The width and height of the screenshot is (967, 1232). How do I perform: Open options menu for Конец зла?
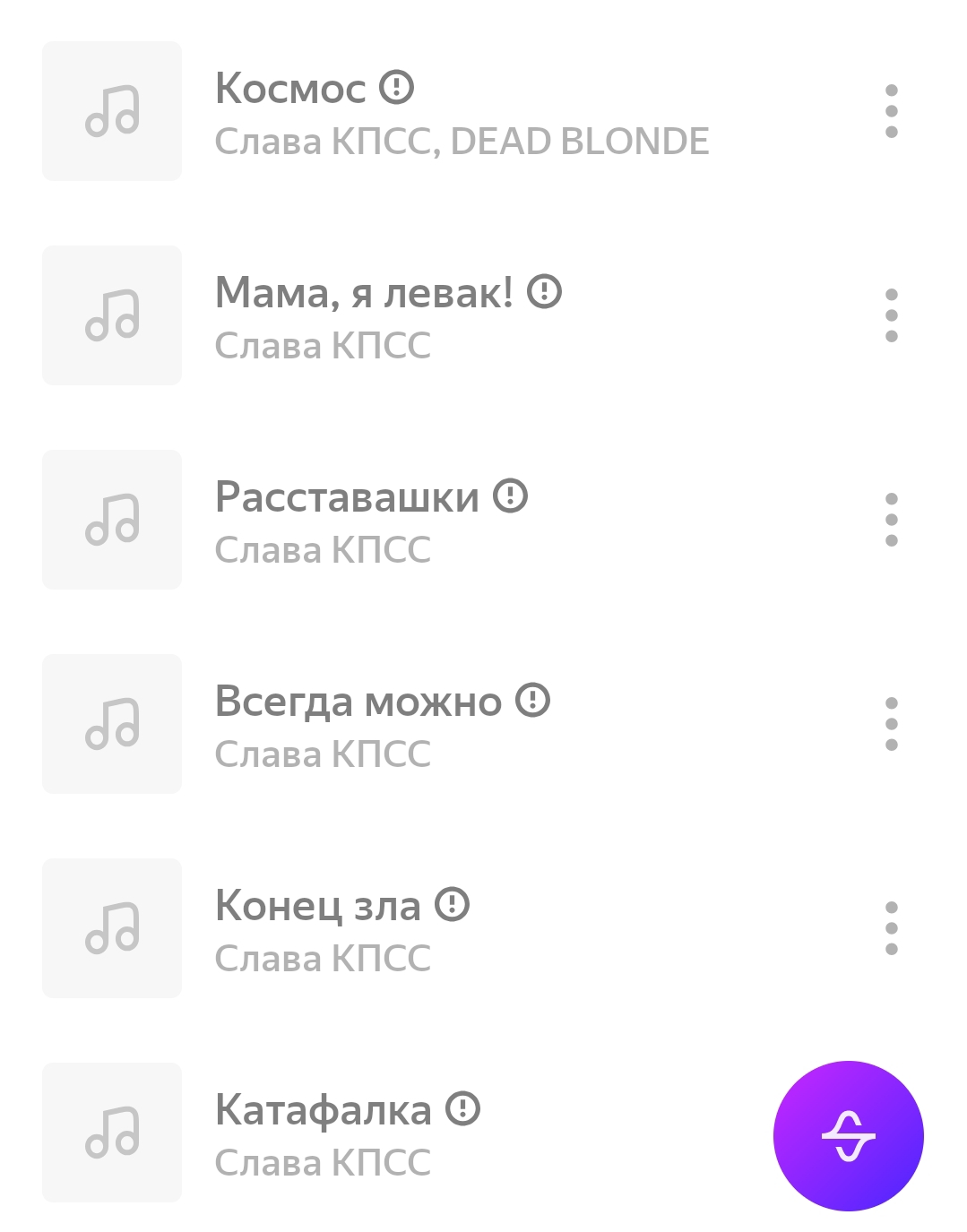coord(891,928)
